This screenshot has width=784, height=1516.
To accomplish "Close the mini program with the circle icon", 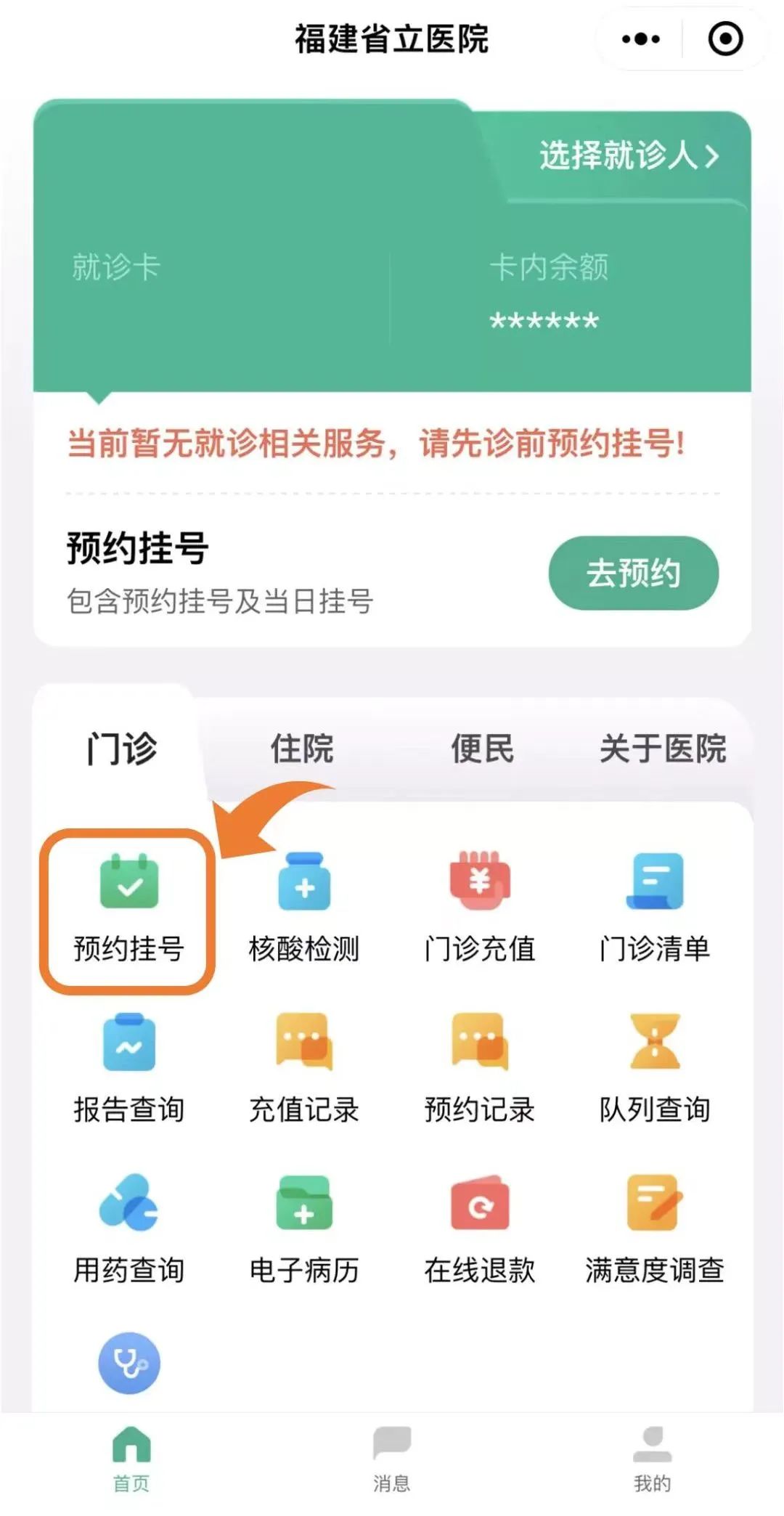I will 725,39.
